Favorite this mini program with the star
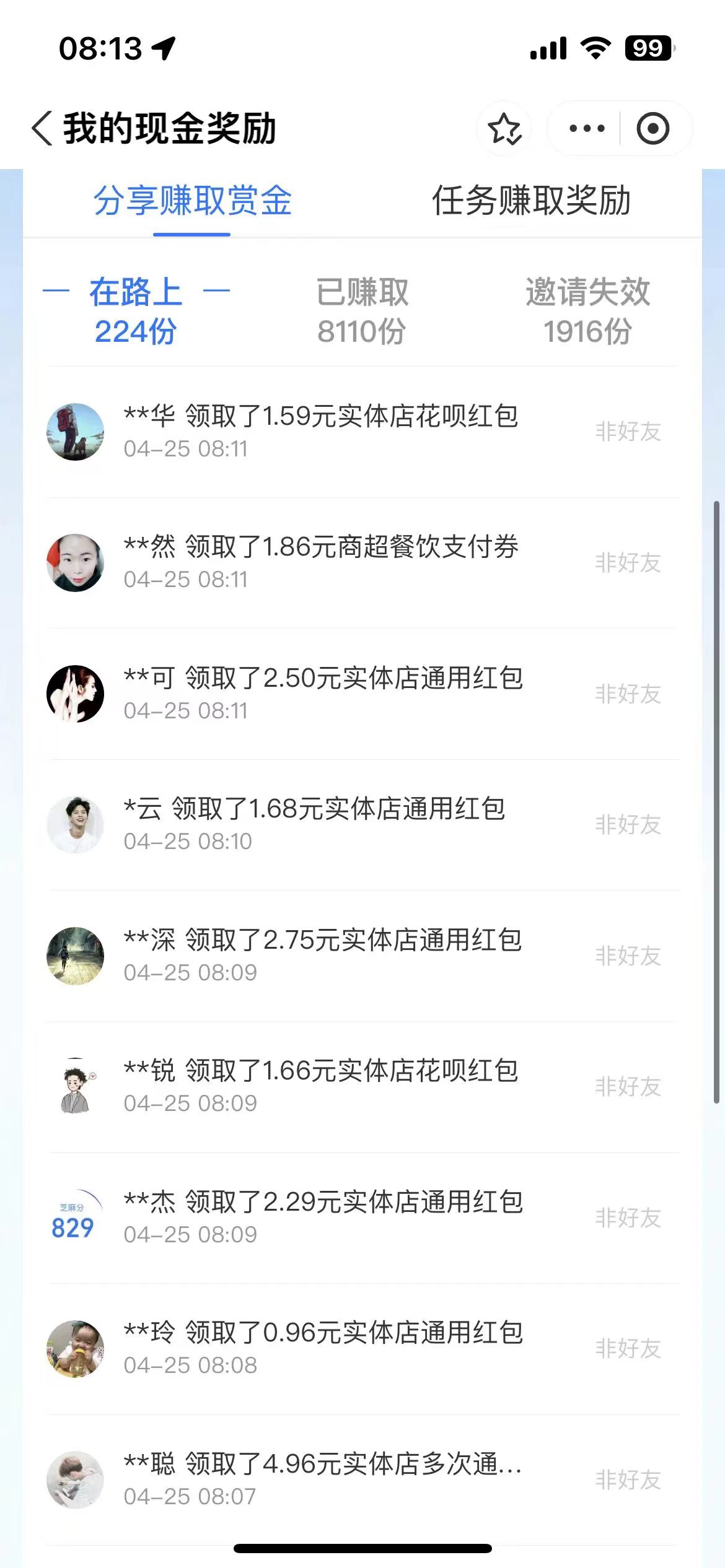 [504, 129]
